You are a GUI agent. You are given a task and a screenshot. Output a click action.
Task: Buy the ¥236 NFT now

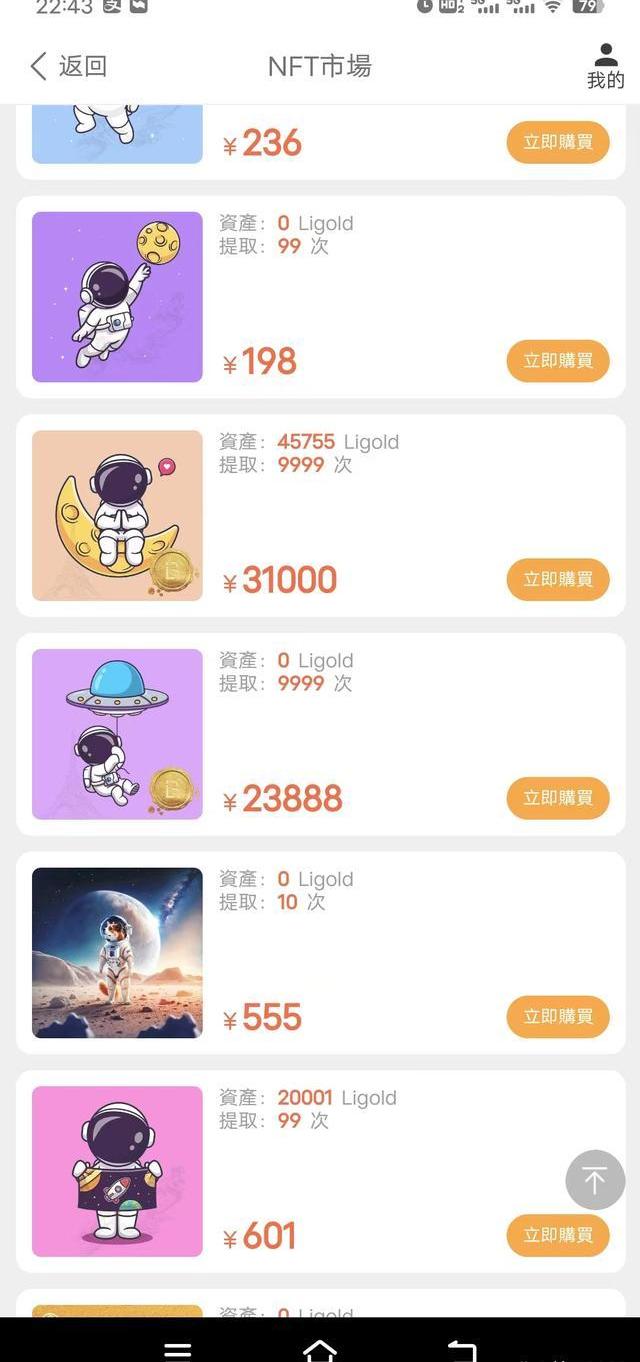coord(557,142)
